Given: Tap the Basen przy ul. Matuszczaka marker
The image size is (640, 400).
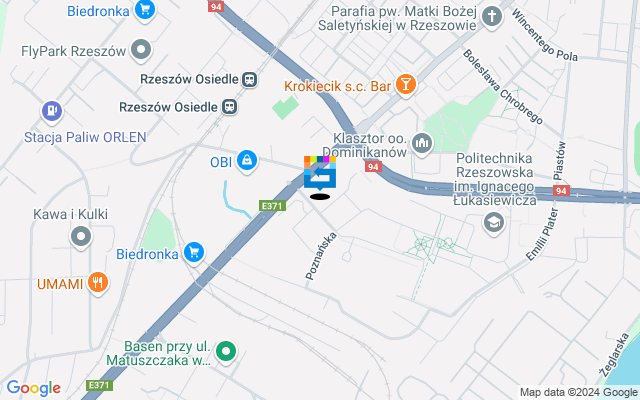Looking at the screenshot, I should click(226, 351).
